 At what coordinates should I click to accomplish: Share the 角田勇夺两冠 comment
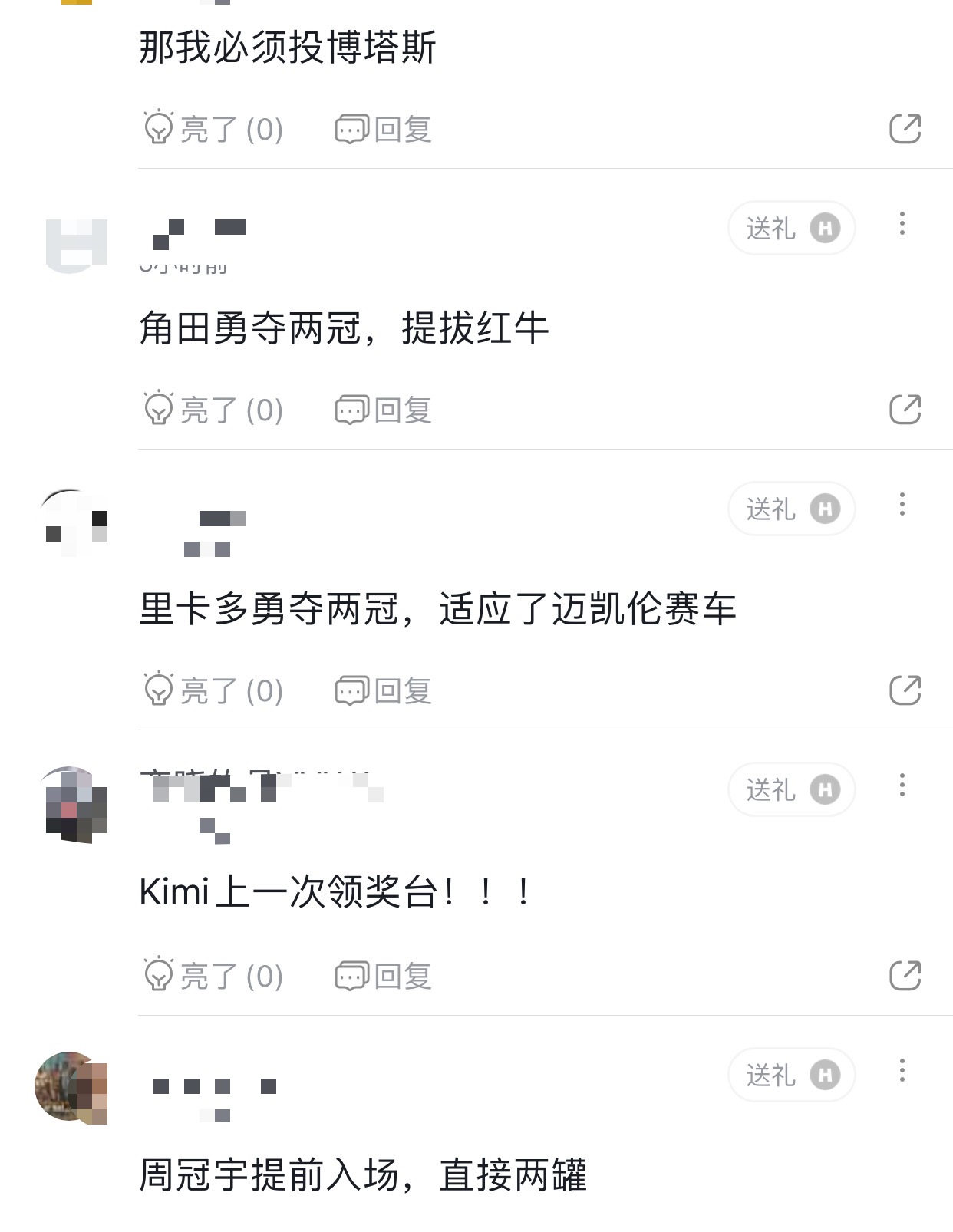coord(905,410)
